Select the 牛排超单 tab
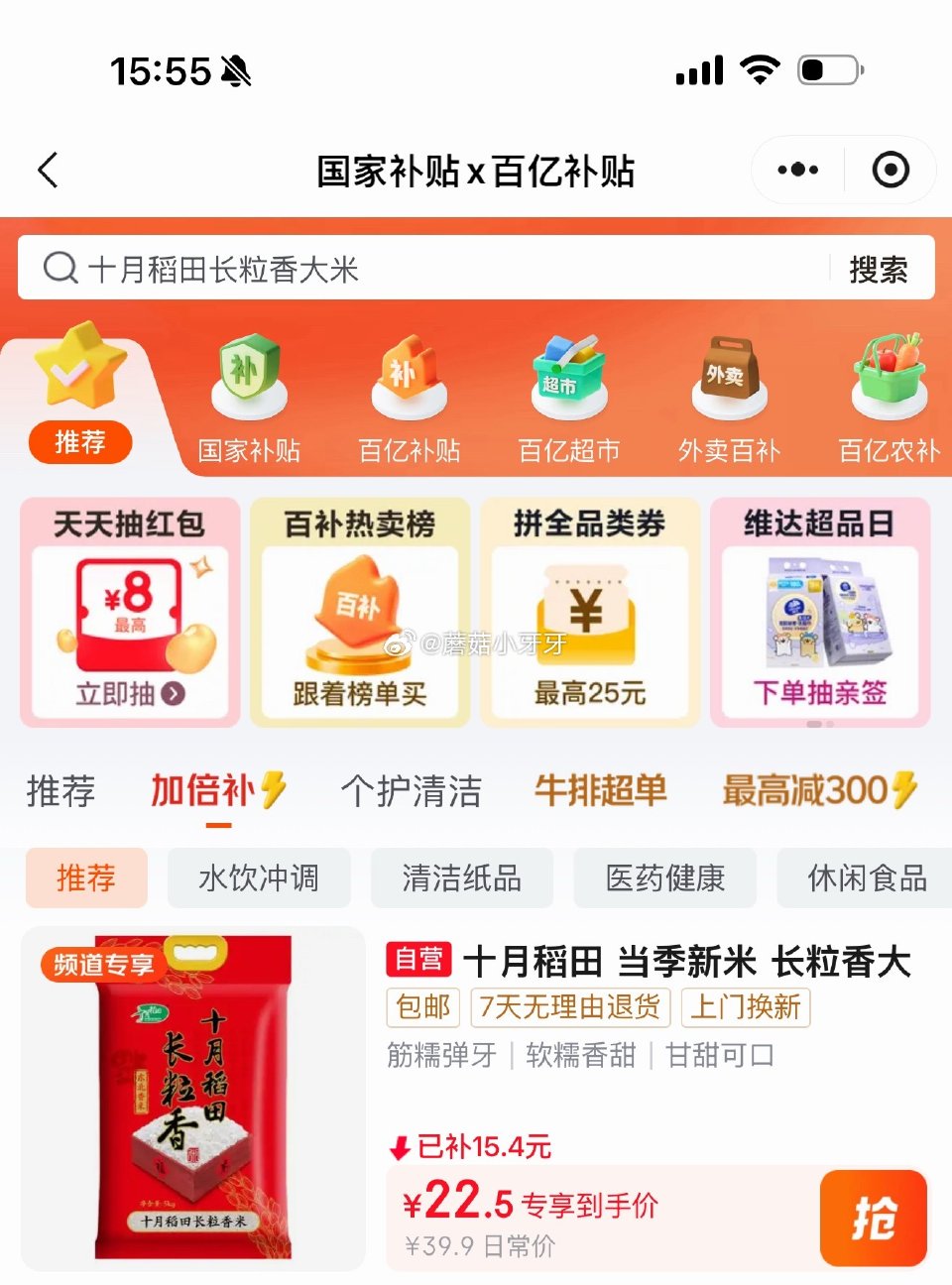This screenshot has height=1285, width=952. pyautogui.click(x=598, y=788)
